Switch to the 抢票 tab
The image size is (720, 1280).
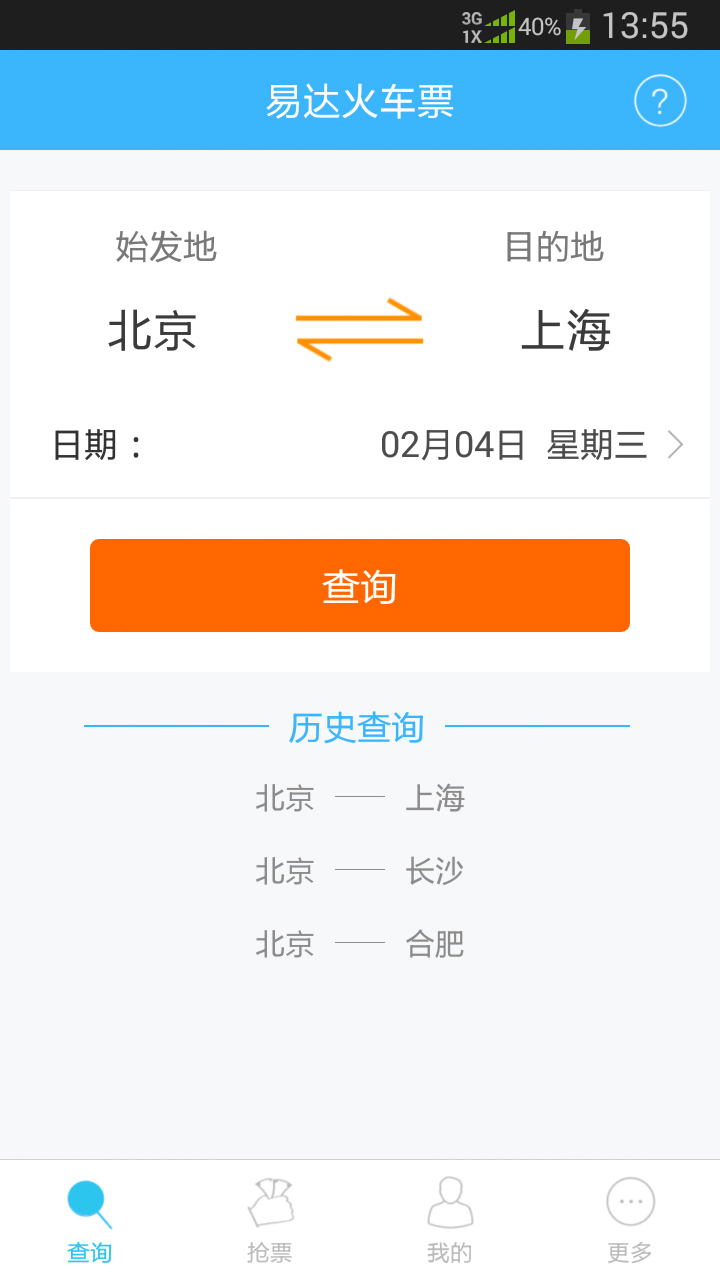point(270,1220)
